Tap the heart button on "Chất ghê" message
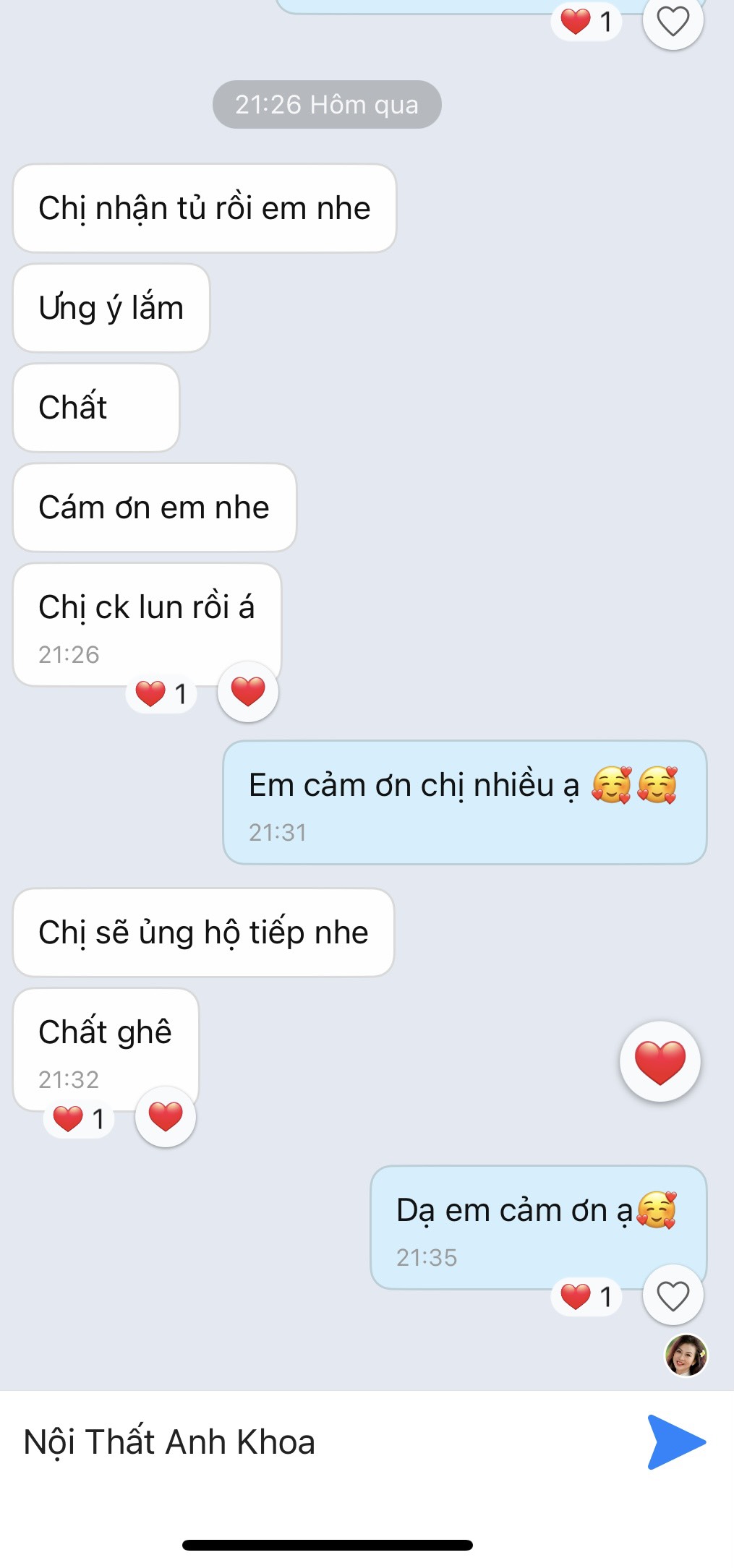This screenshot has width=734, height=1568. point(166,1117)
